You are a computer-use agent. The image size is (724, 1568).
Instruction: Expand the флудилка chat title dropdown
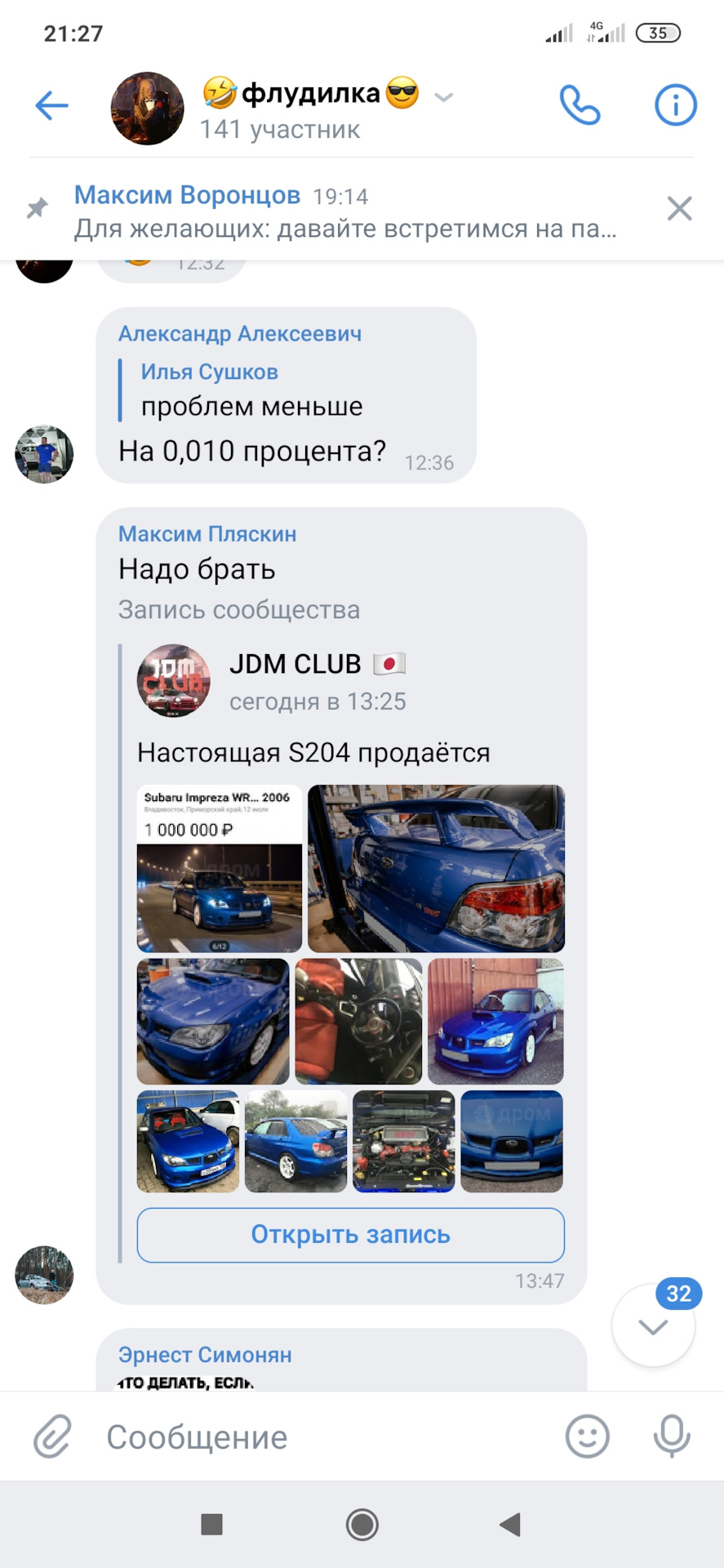pyautogui.click(x=443, y=97)
